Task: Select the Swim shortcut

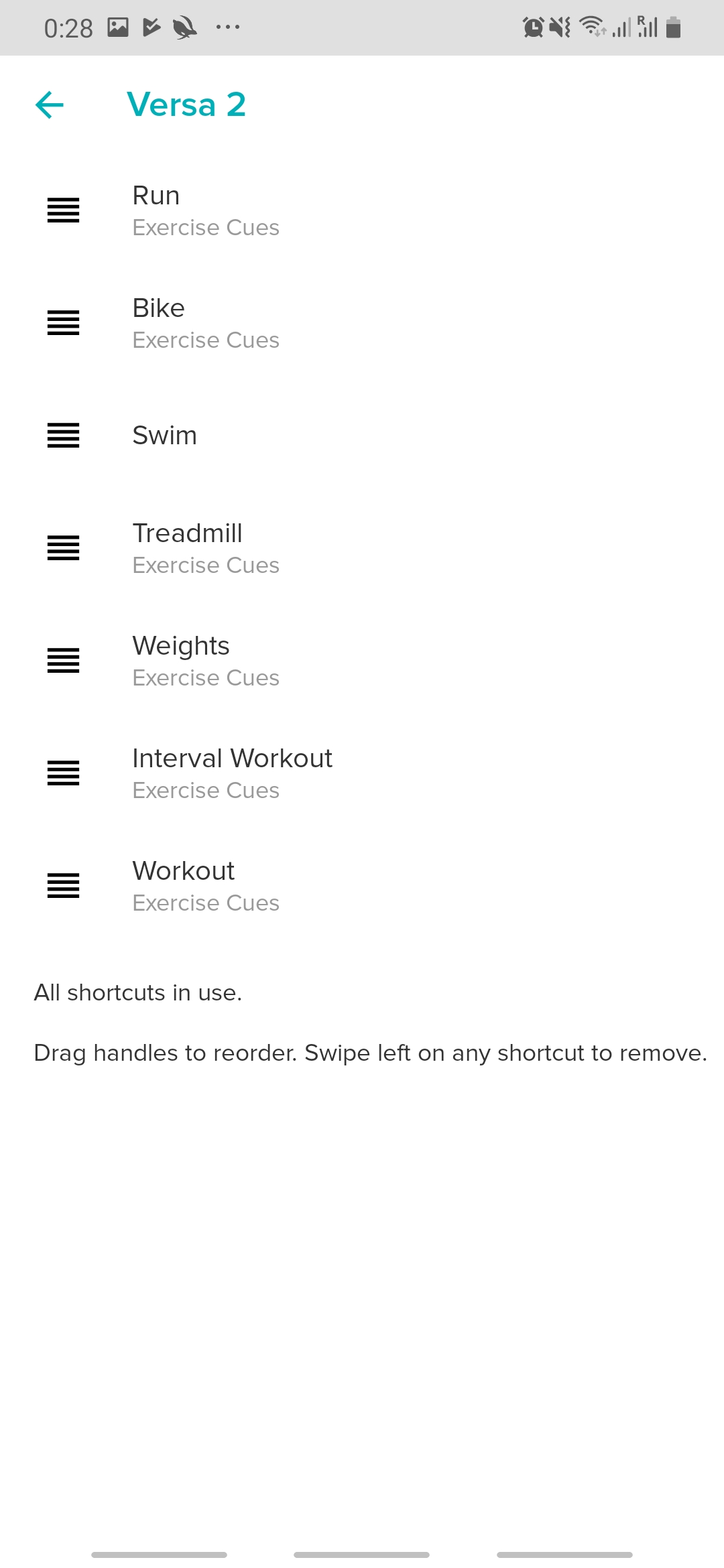Action: 165,436
